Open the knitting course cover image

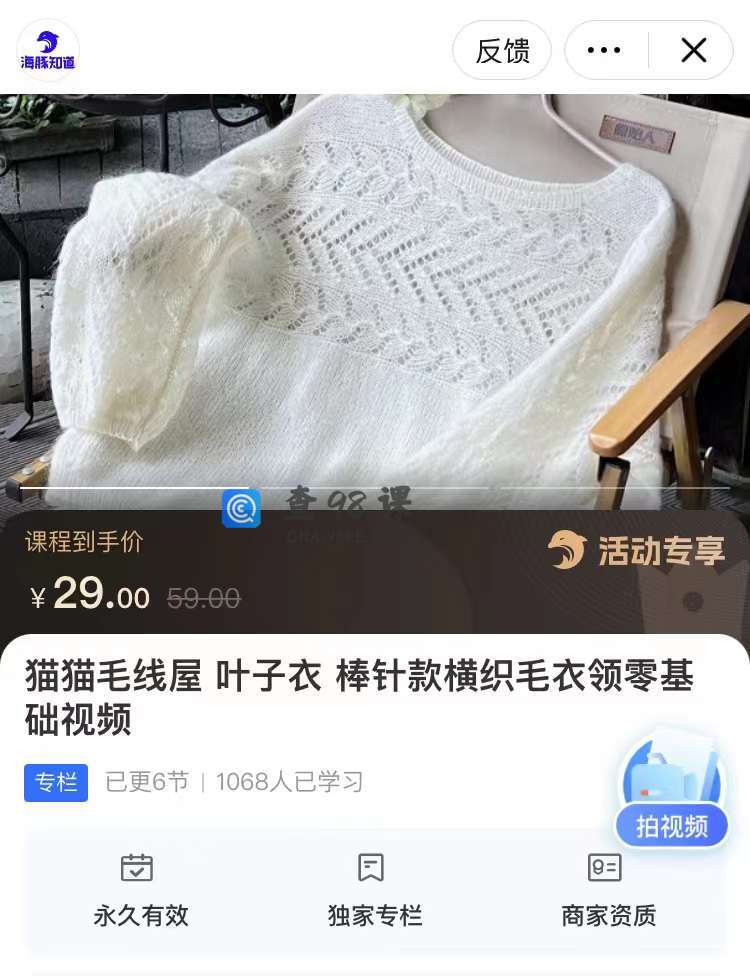pos(375,300)
